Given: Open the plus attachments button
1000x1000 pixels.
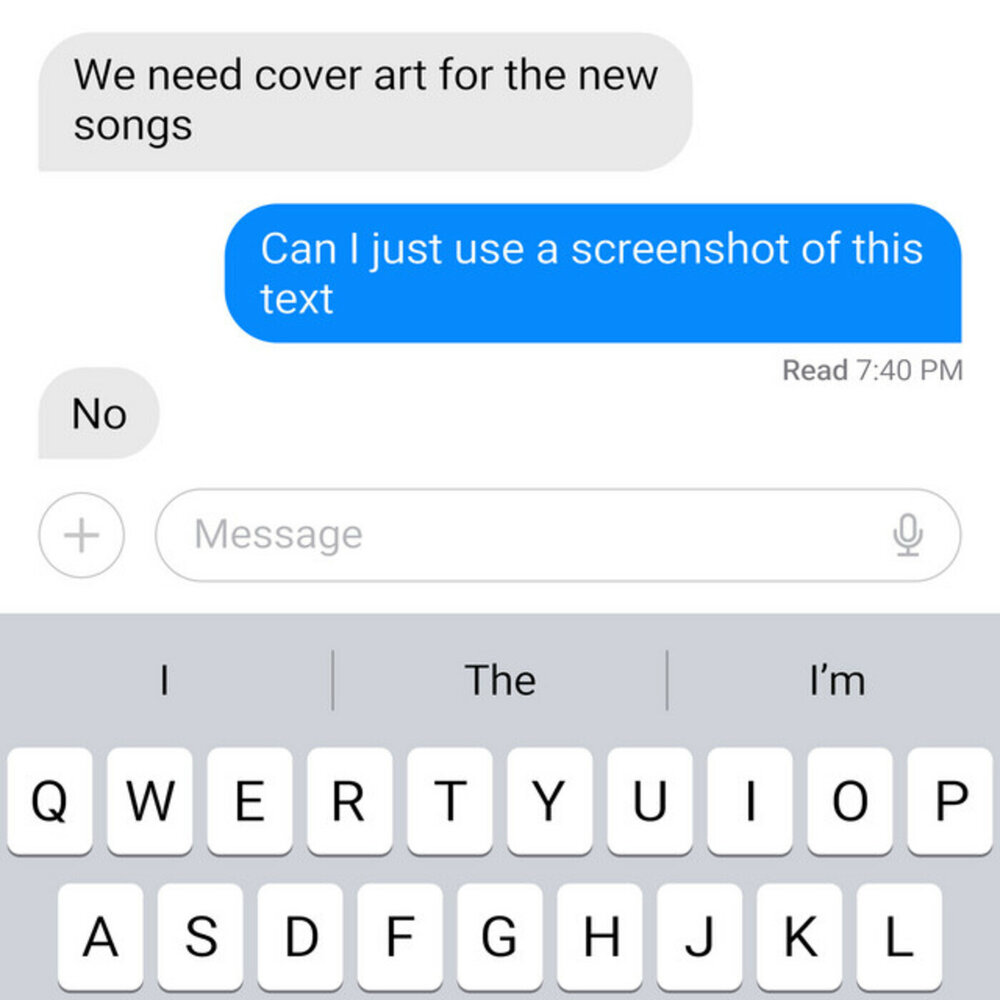Looking at the screenshot, I should 82,535.
